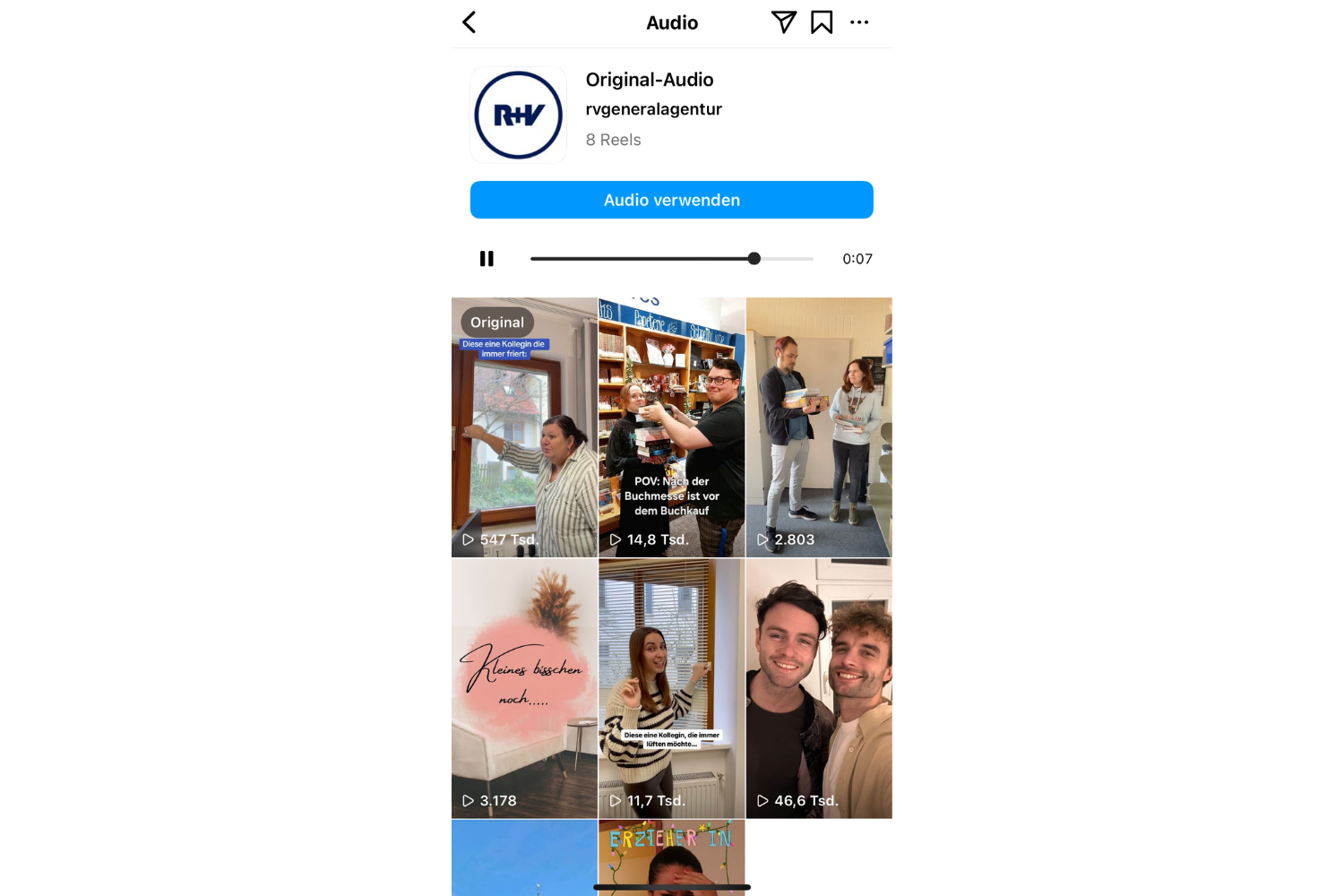The height and width of the screenshot is (896, 1344).
Task: Open the ERZIEHER*IN reel
Action: pos(671,856)
